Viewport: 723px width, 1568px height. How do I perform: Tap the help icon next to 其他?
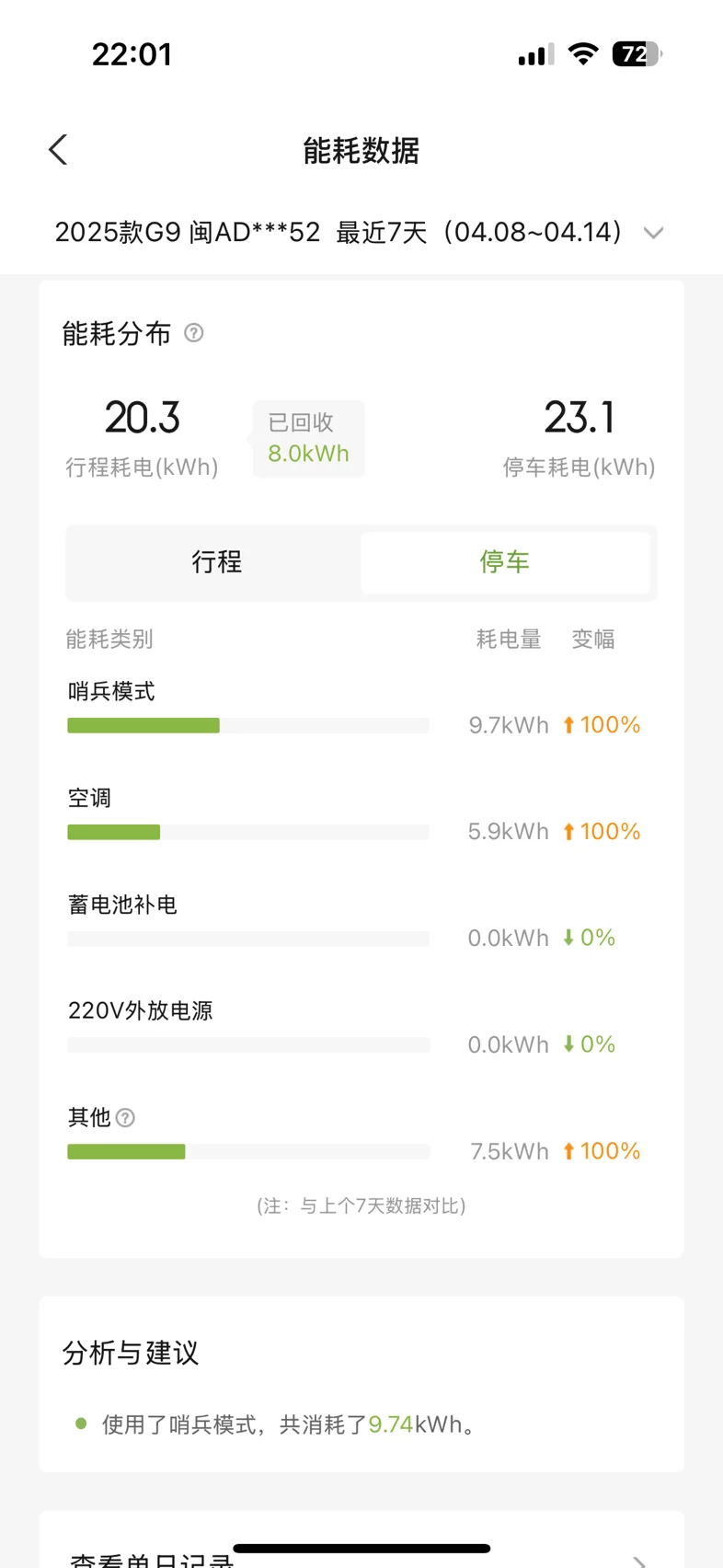126,1118
